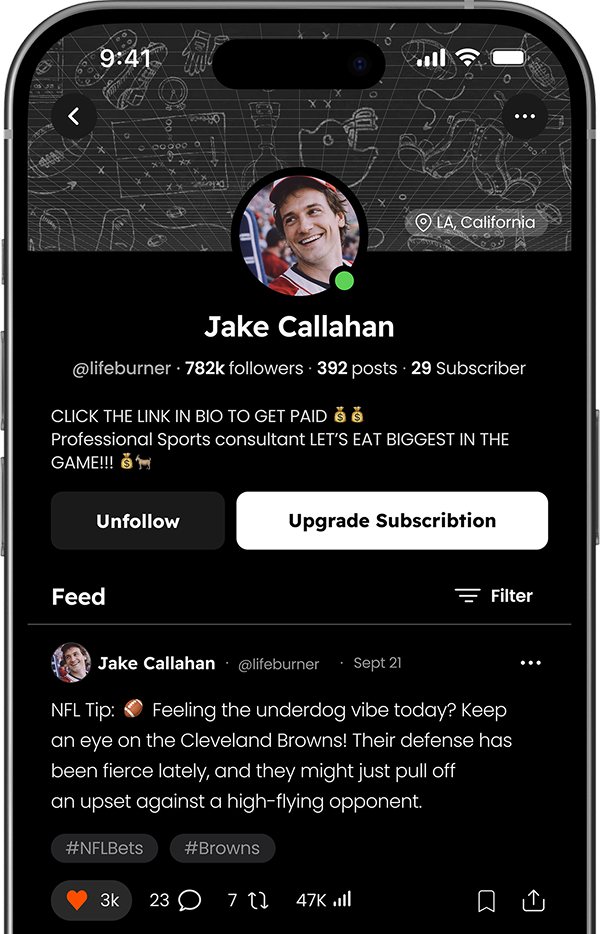
Task: Select the #NFLBets hashtag chip
Action: pos(104,848)
